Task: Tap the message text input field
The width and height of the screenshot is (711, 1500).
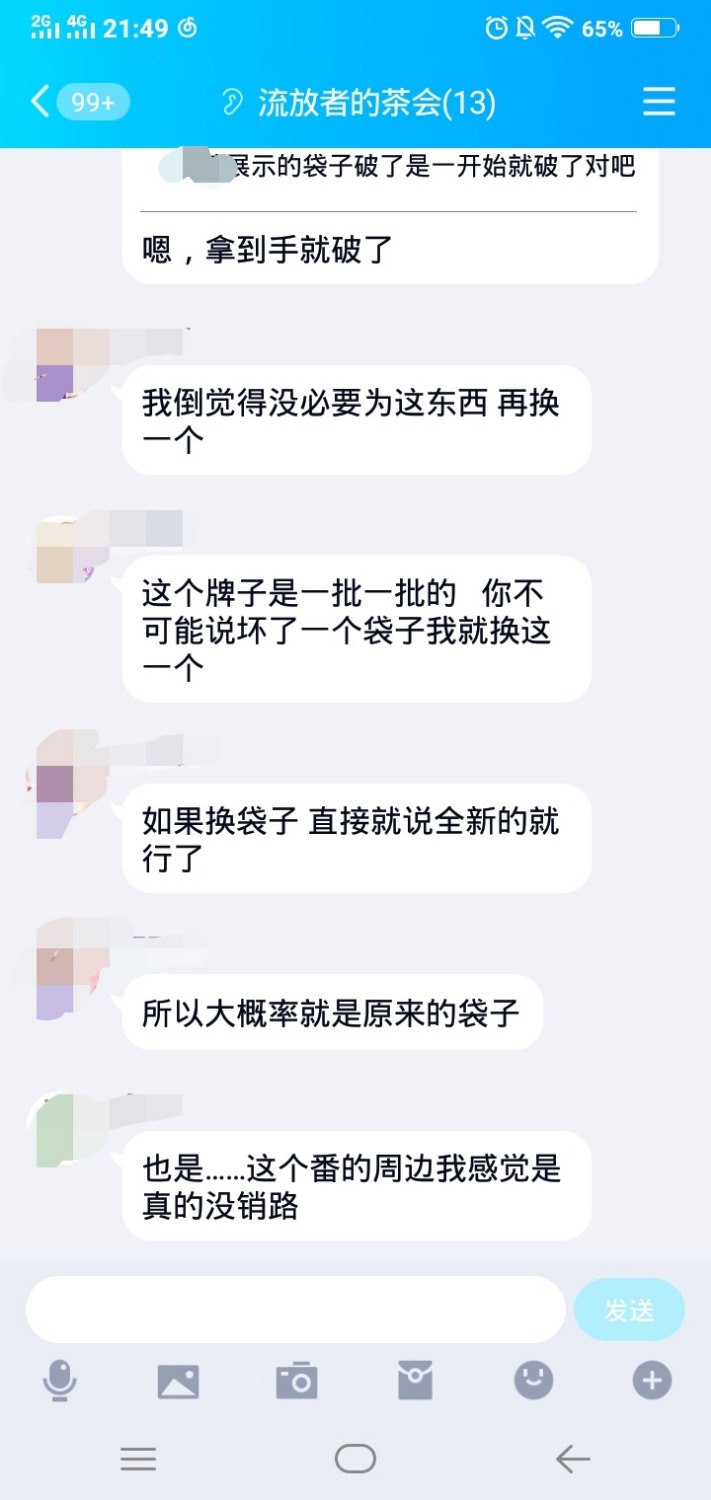Action: [x=295, y=1309]
